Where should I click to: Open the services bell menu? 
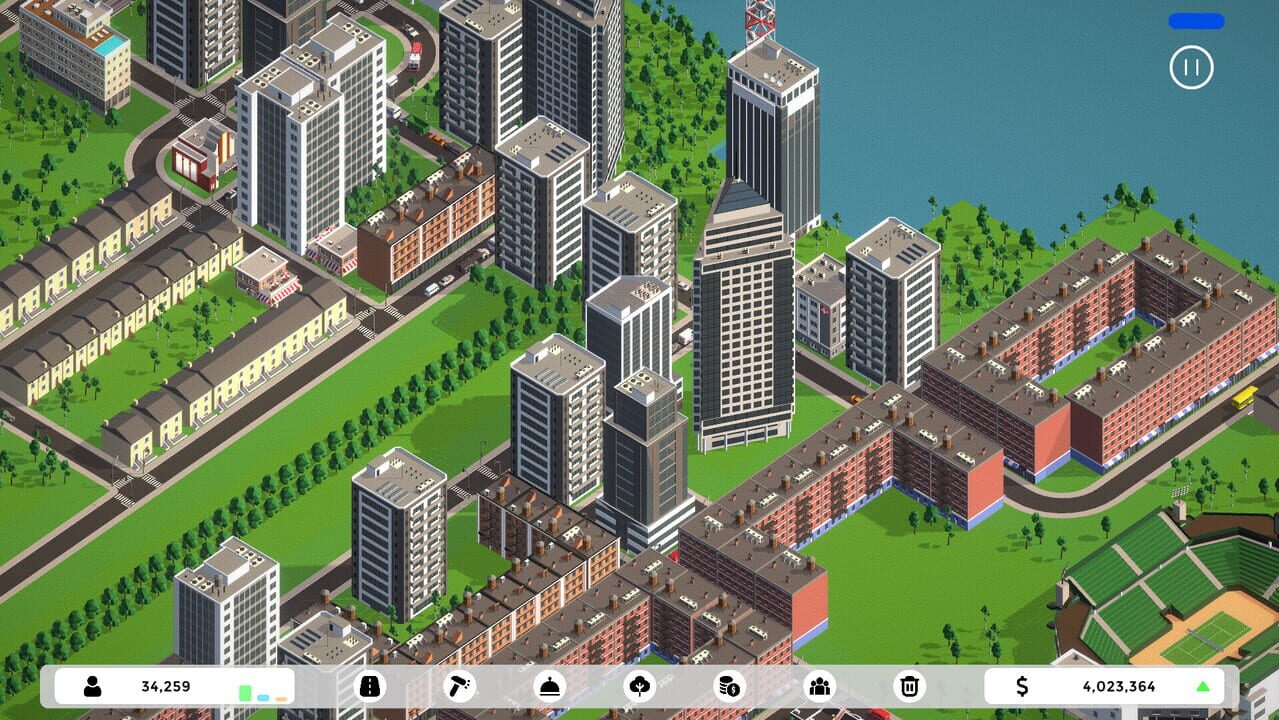pyautogui.click(x=549, y=686)
